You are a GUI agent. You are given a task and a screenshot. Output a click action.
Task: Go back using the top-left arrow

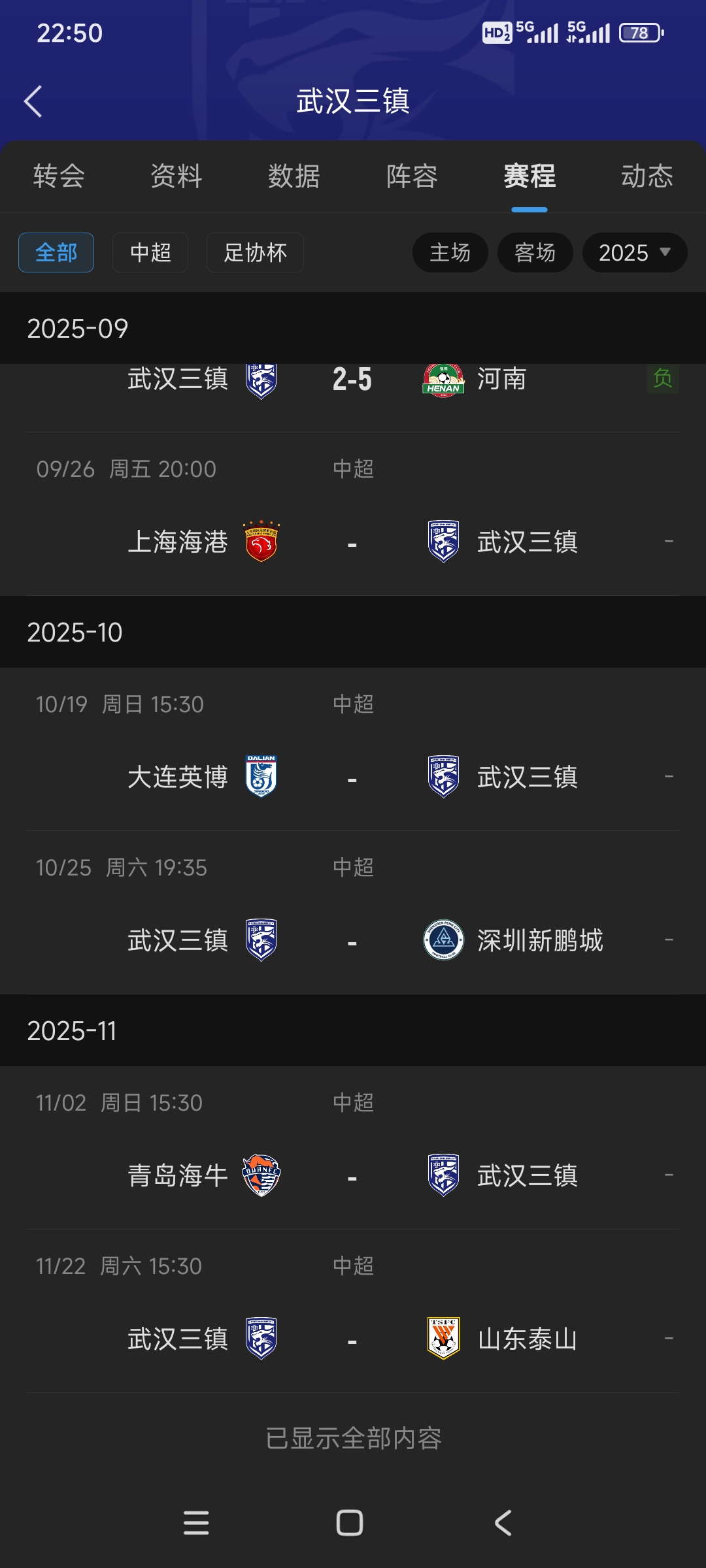[x=33, y=101]
